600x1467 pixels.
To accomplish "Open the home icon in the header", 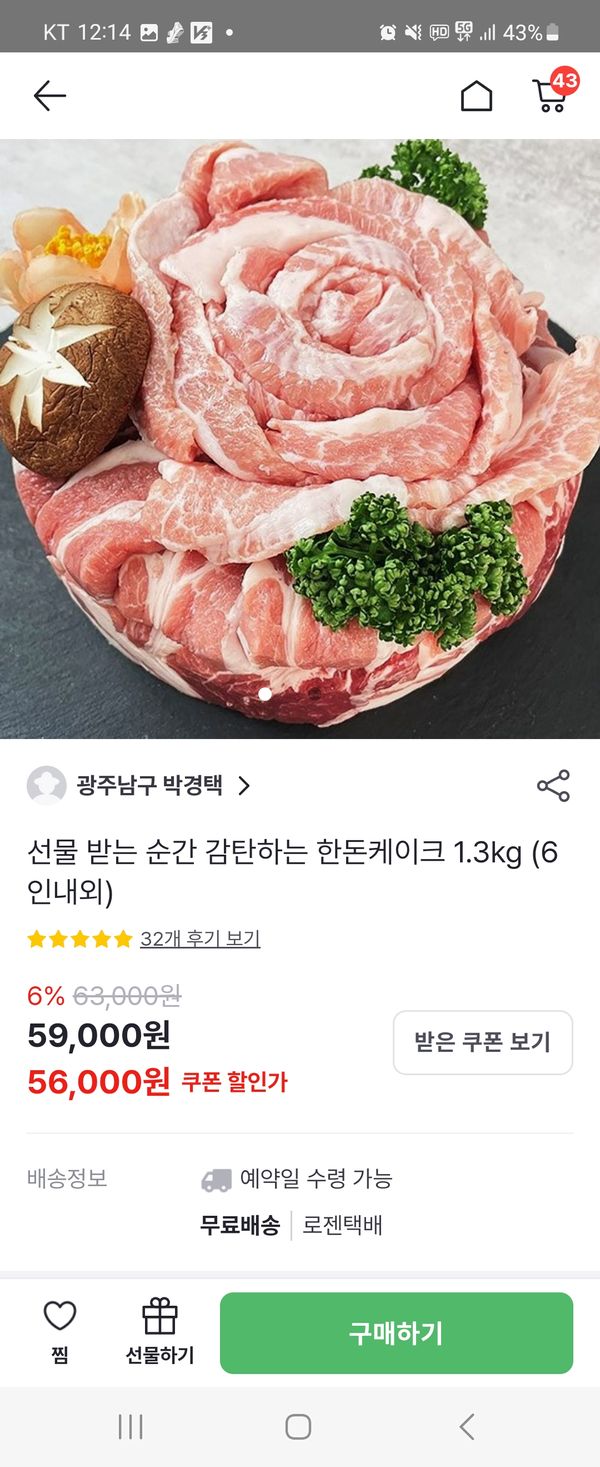I will coord(476,96).
